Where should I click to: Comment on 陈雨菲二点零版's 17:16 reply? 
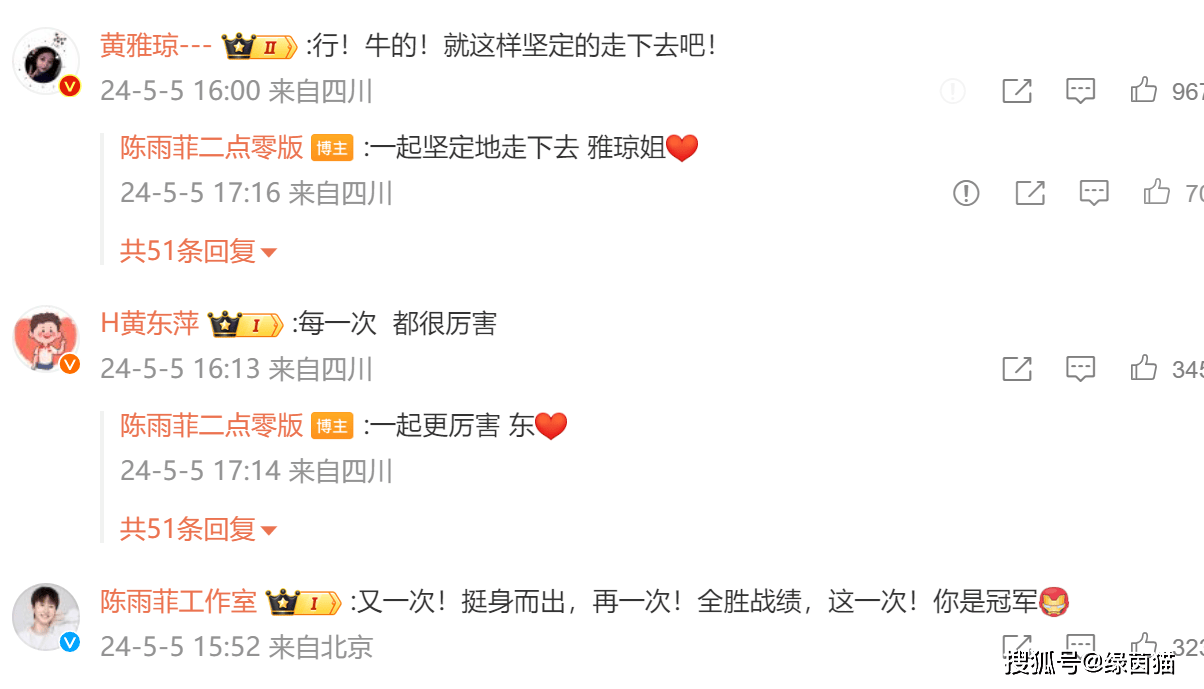click(1094, 192)
